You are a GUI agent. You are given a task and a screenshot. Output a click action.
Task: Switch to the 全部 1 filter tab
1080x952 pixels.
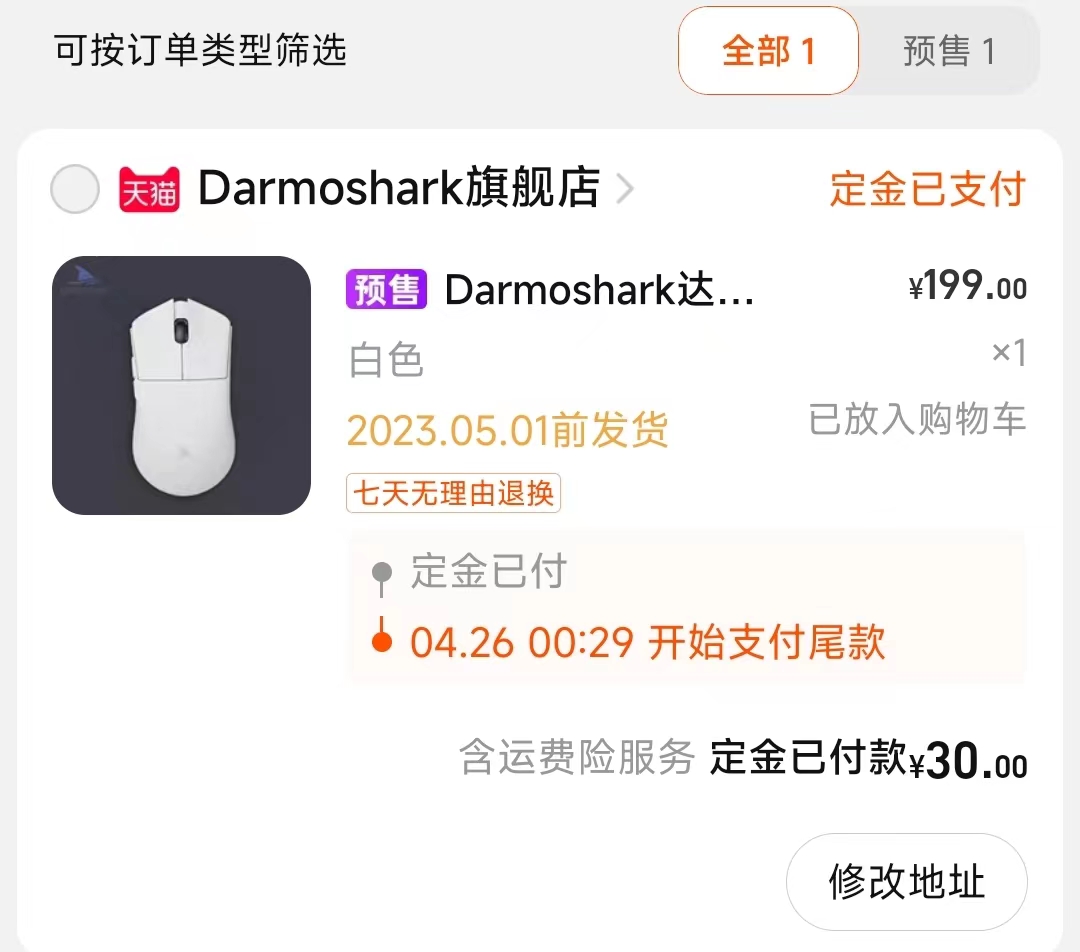click(768, 51)
